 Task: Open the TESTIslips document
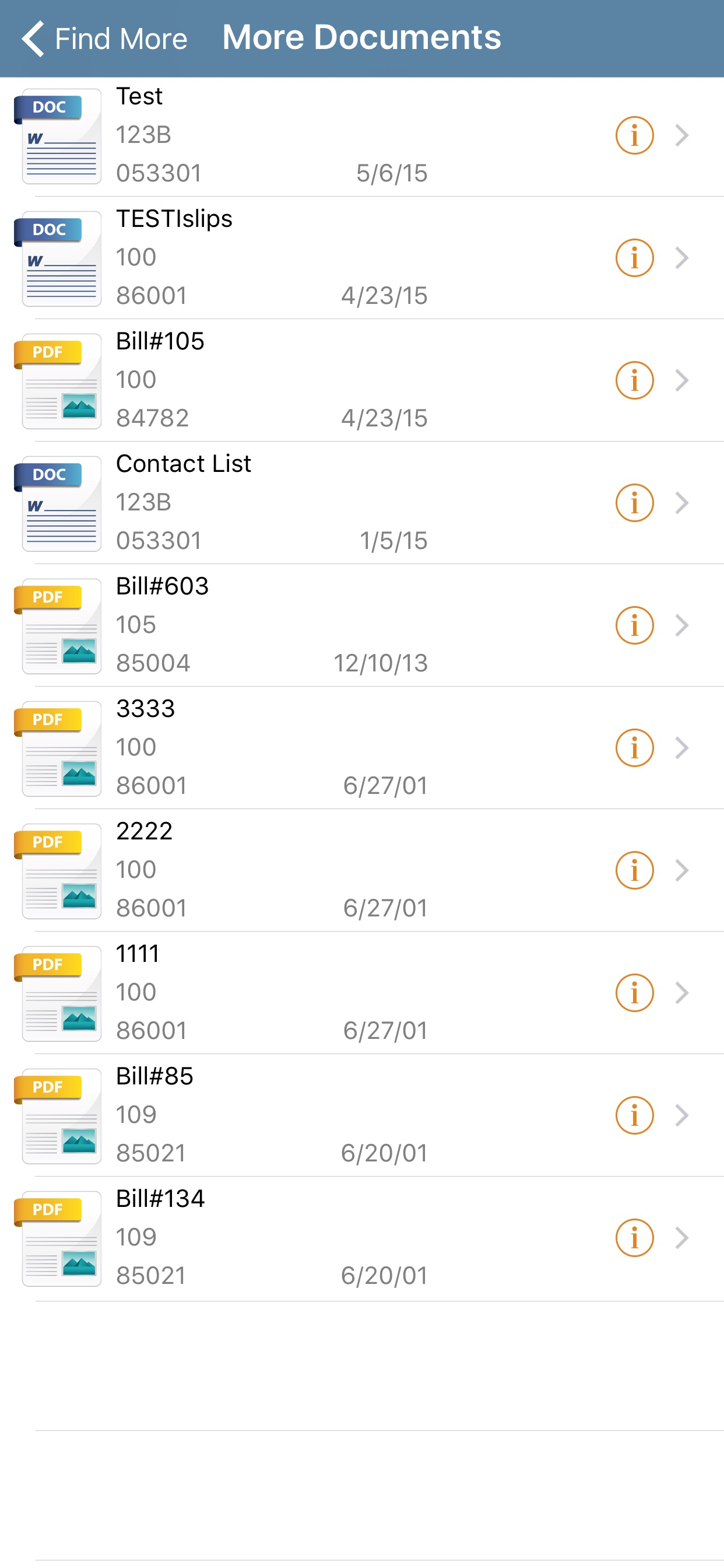(362, 258)
